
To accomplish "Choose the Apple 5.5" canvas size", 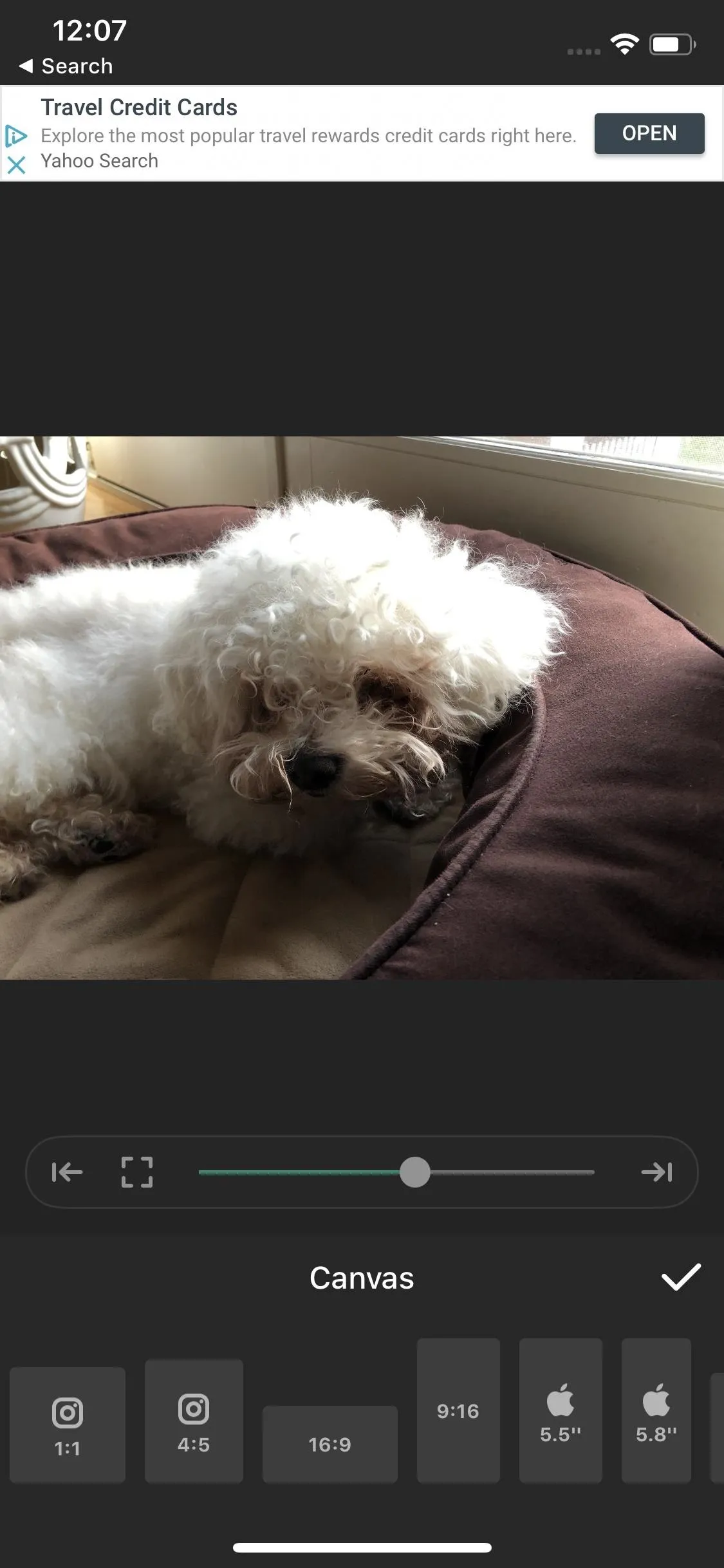I will [561, 1410].
